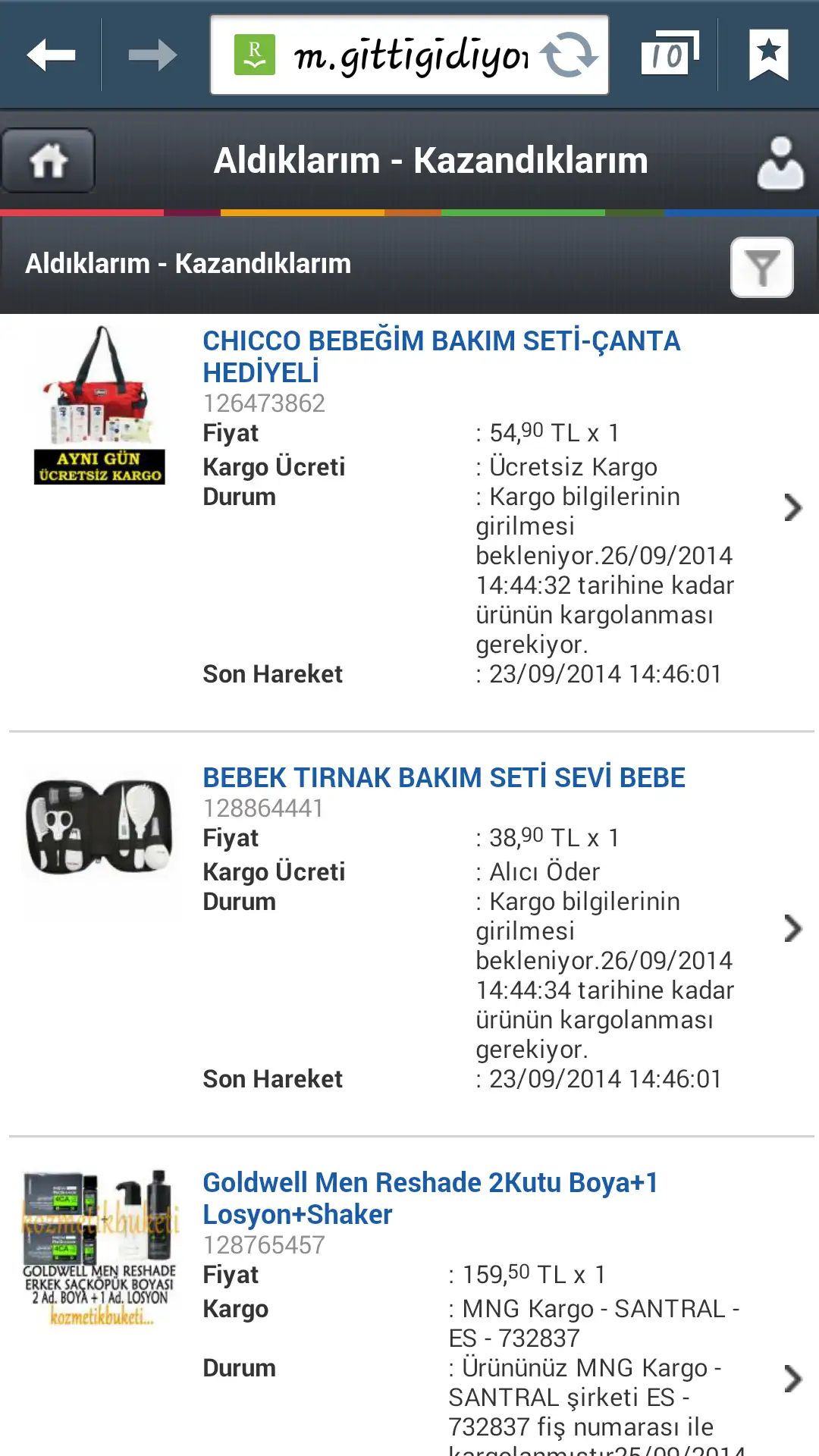This screenshot has height=1456, width=819.
Task: Go to the GittiGidiyor home button
Action: 49,160
